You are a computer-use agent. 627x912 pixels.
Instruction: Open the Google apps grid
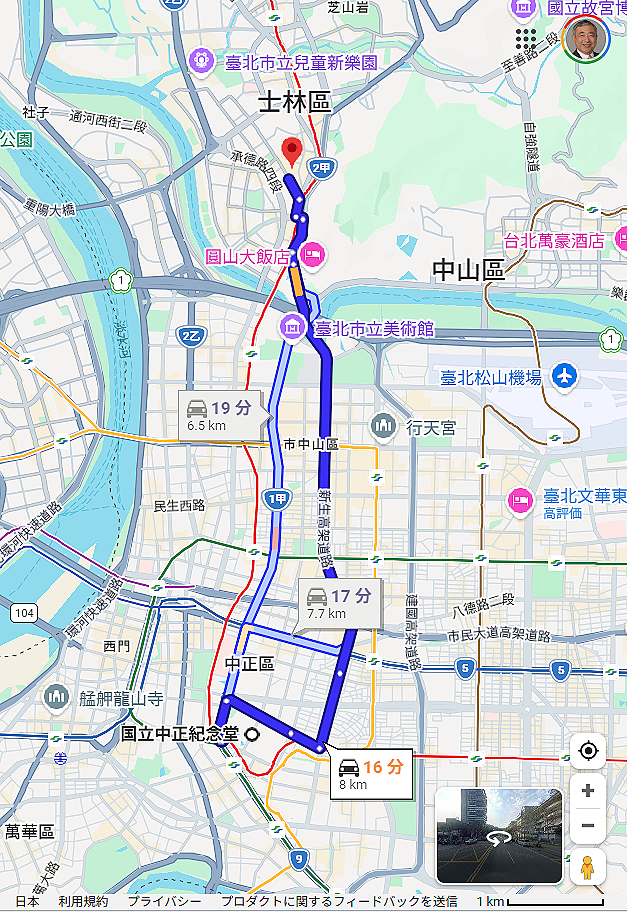pos(526,39)
